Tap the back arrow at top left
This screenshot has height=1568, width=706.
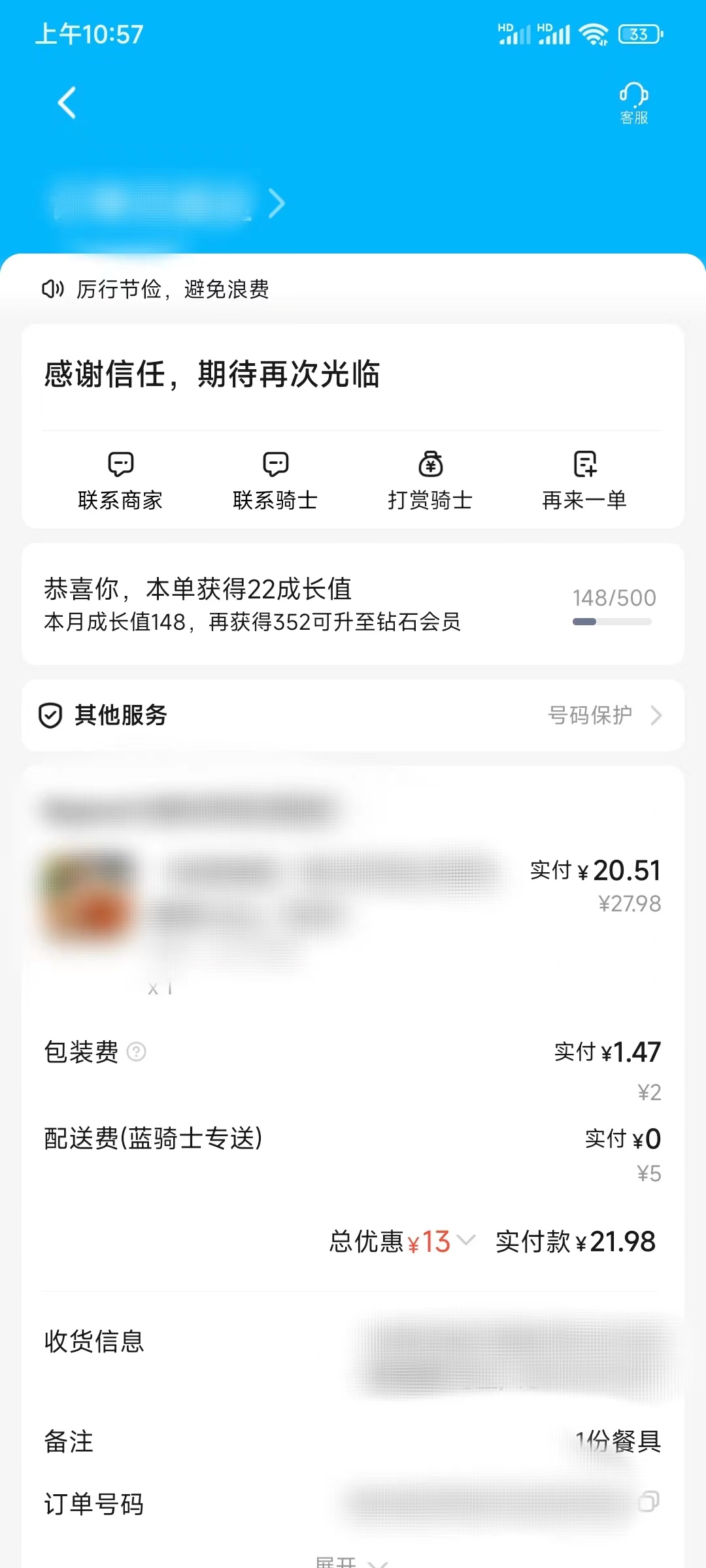(x=65, y=103)
